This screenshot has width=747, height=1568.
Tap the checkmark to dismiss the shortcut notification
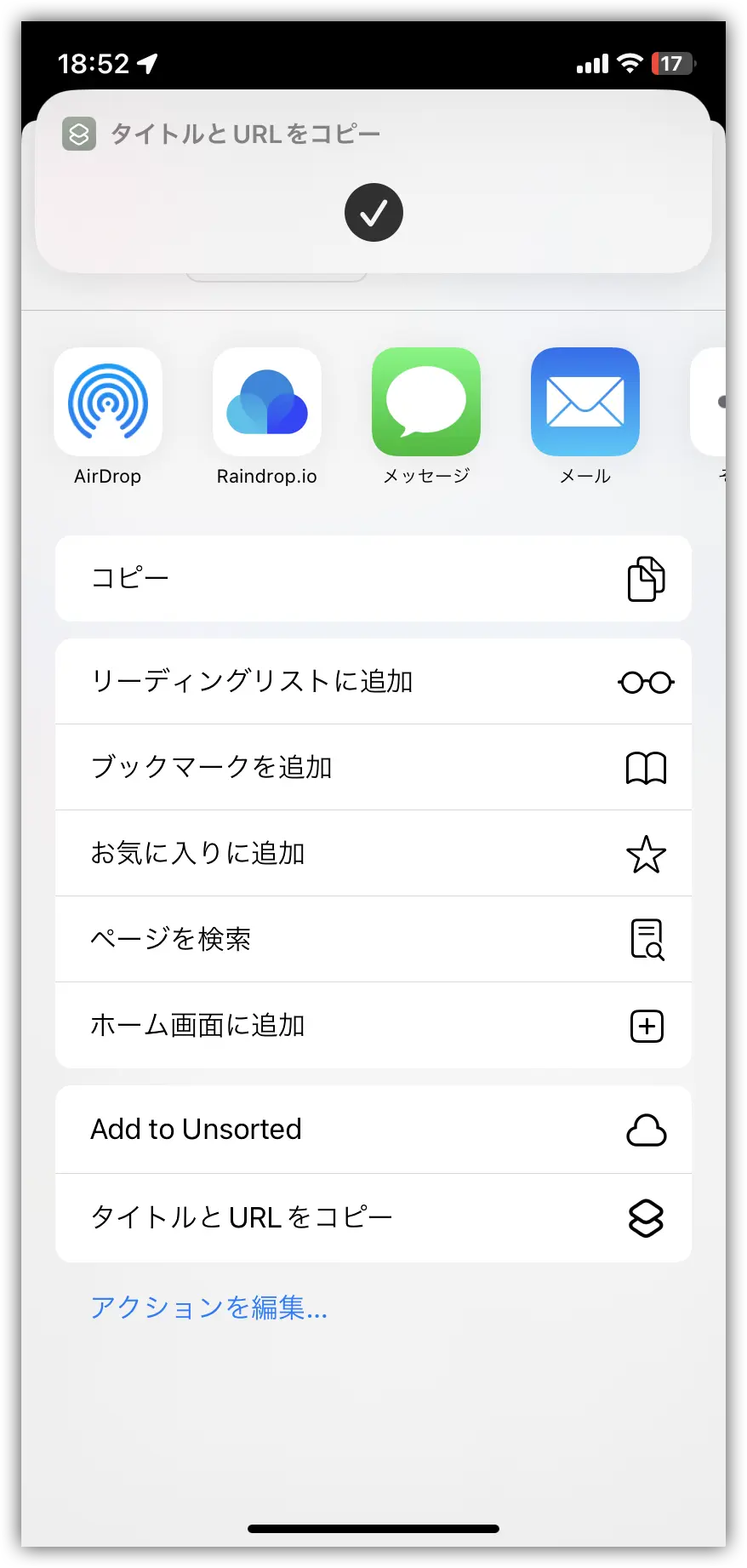click(x=373, y=212)
